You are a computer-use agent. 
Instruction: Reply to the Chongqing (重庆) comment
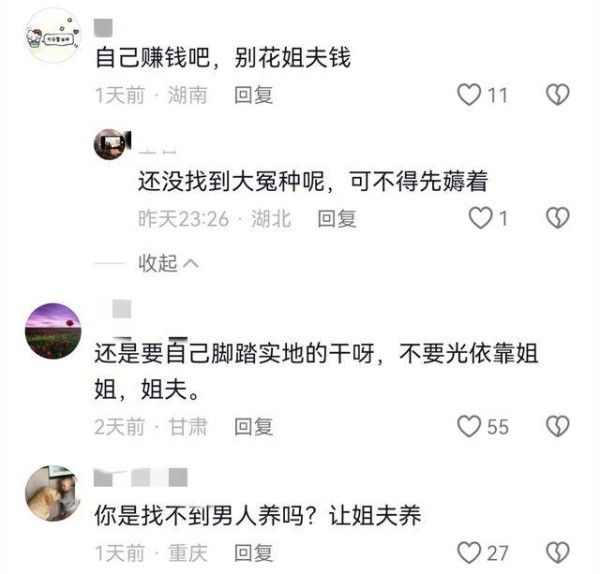tap(253, 552)
